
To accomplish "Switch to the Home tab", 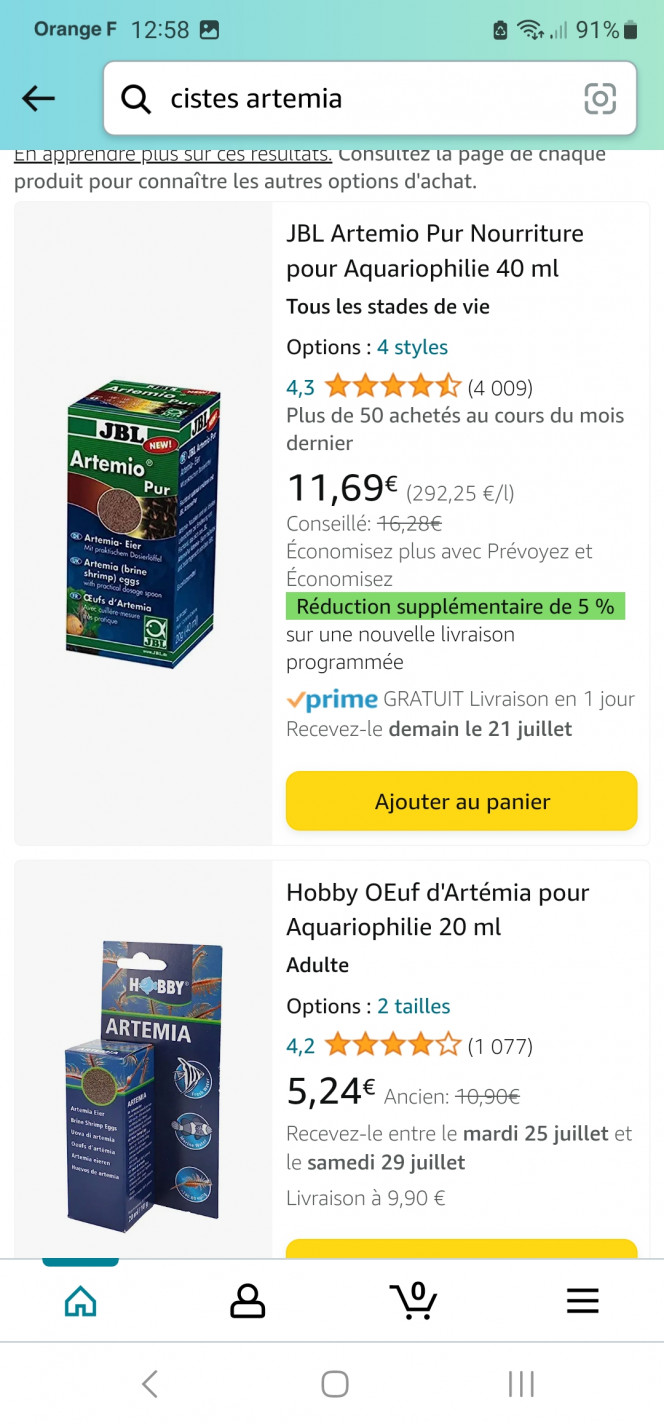I will click(80, 1300).
